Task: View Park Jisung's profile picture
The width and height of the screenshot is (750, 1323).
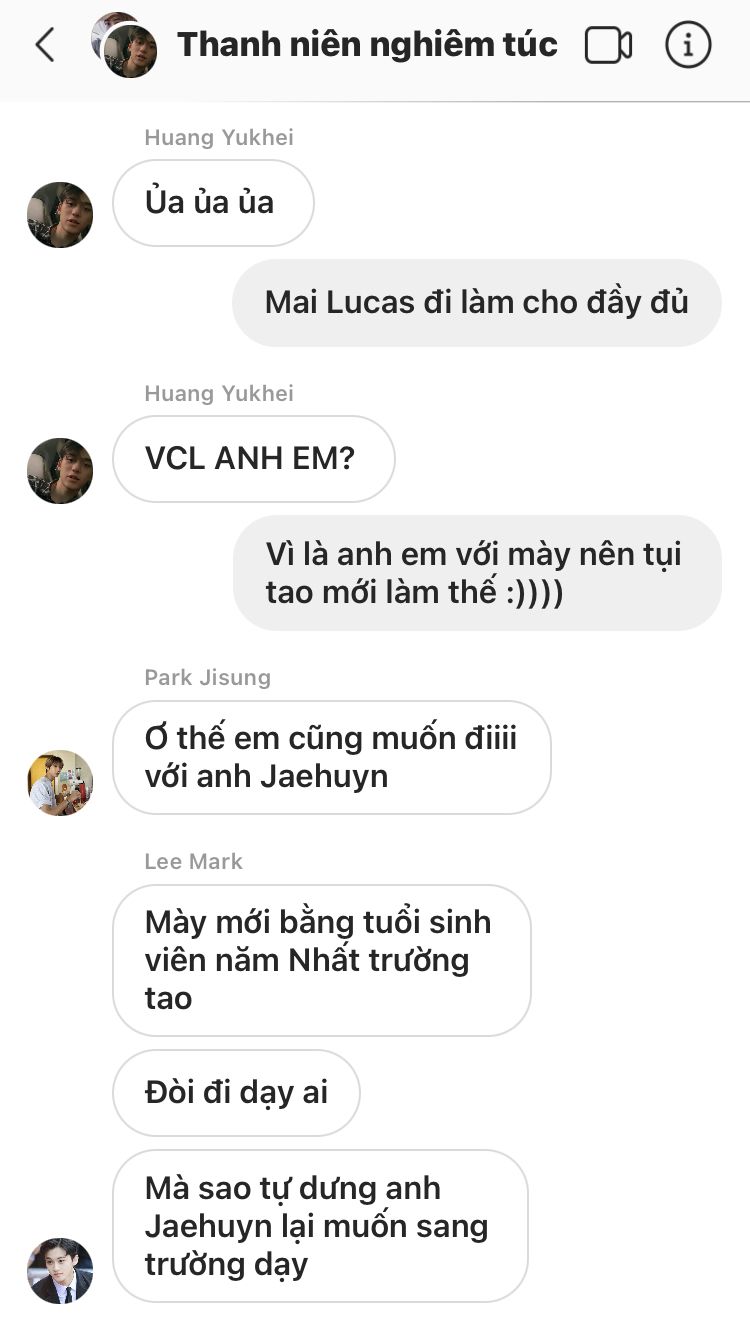Action: (x=60, y=782)
